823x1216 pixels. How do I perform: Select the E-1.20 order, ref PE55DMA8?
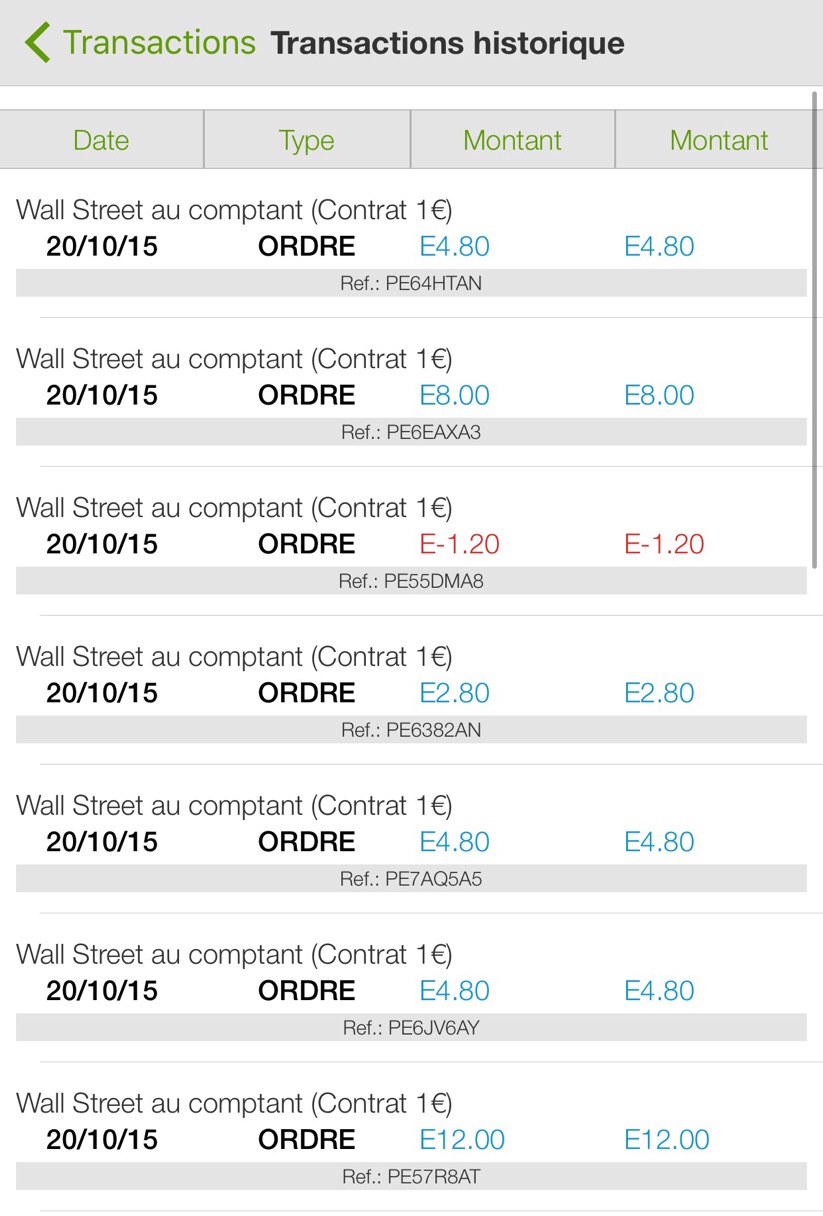411,545
